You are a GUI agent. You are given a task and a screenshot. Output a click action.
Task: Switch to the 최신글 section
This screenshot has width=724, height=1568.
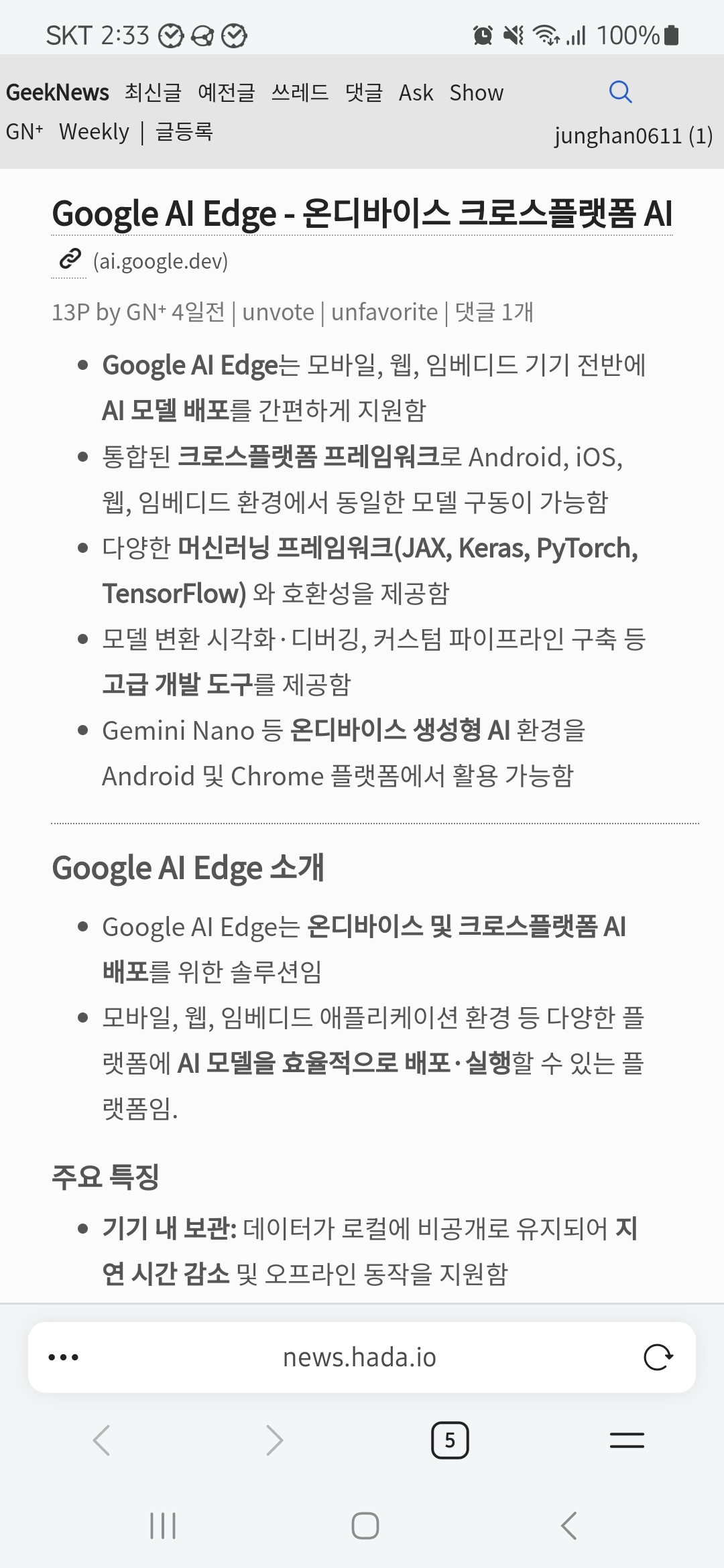click(x=153, y=92)
